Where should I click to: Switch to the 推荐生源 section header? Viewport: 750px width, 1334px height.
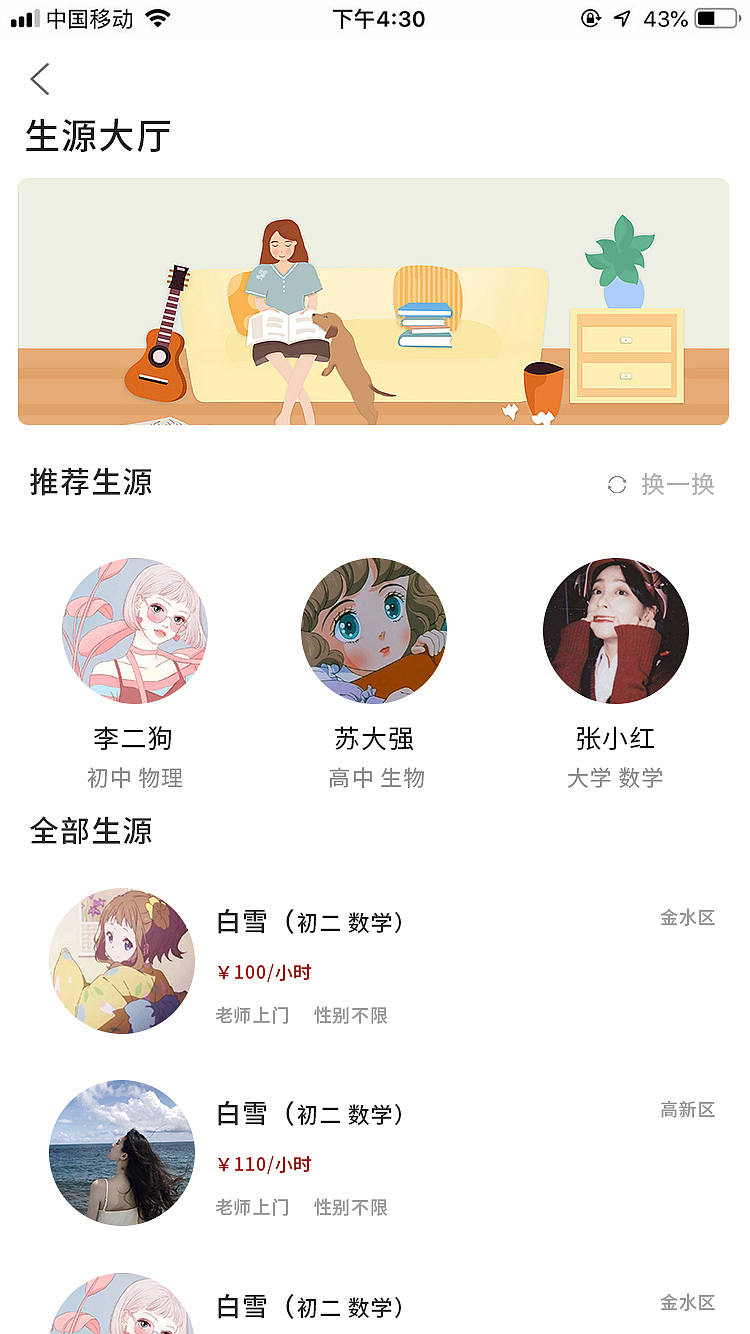[91, 483]
